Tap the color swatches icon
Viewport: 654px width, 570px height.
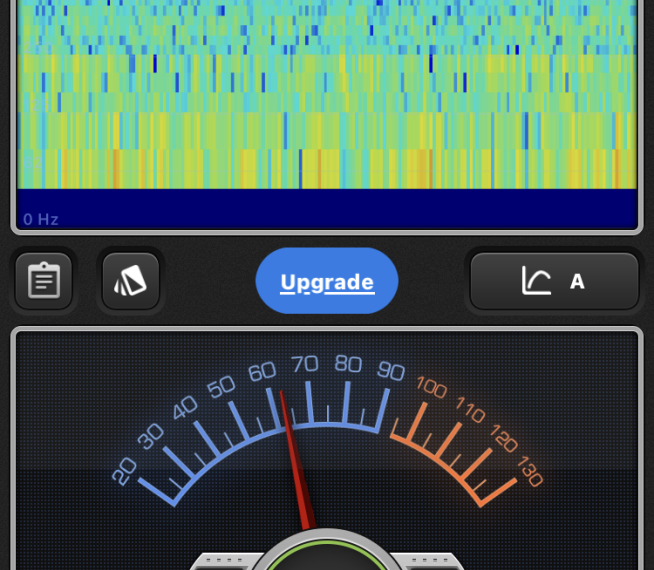[130, 281]
